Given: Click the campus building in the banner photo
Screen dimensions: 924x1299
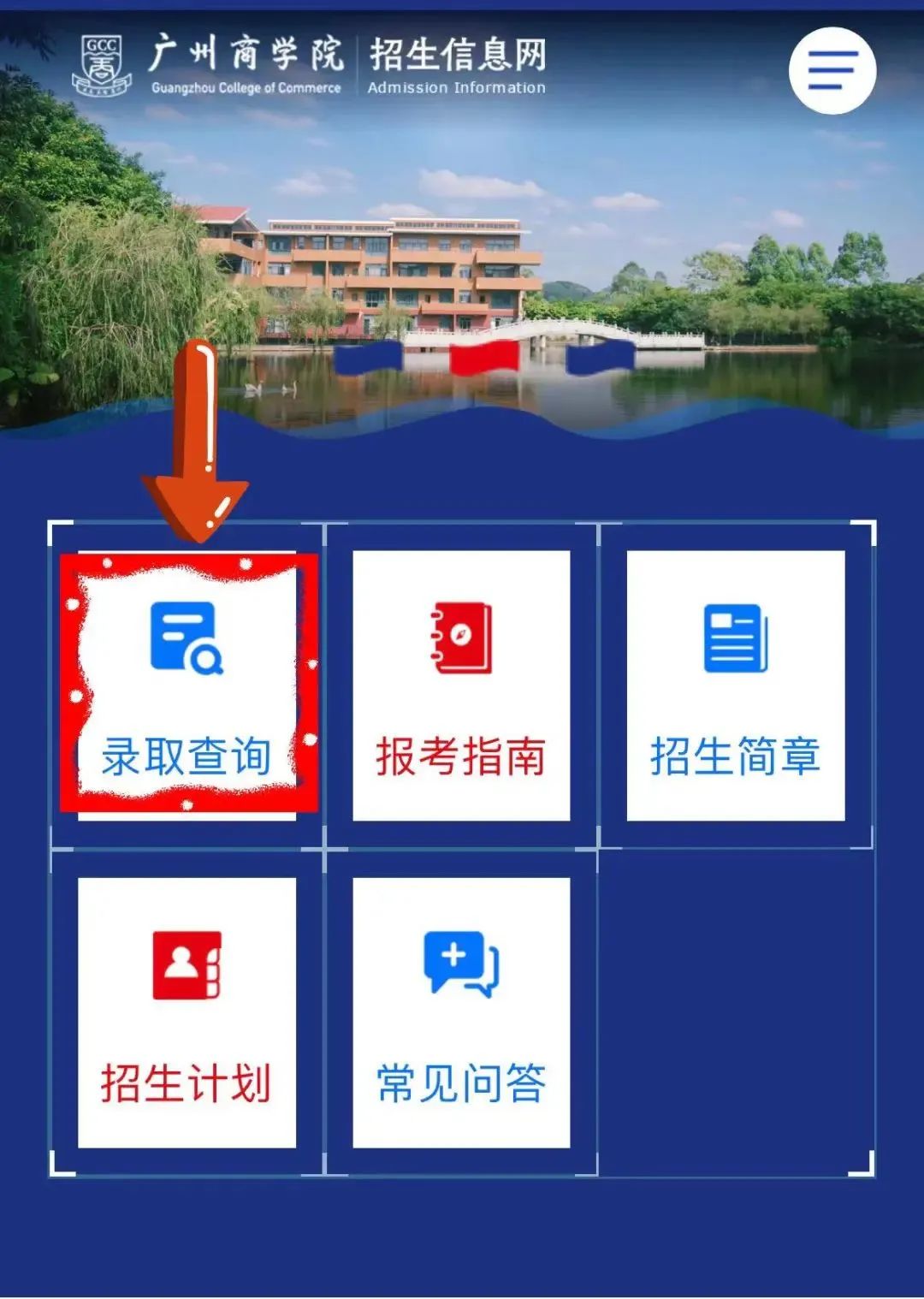Looking at the screenshot, I should click(x=402, y=265).
